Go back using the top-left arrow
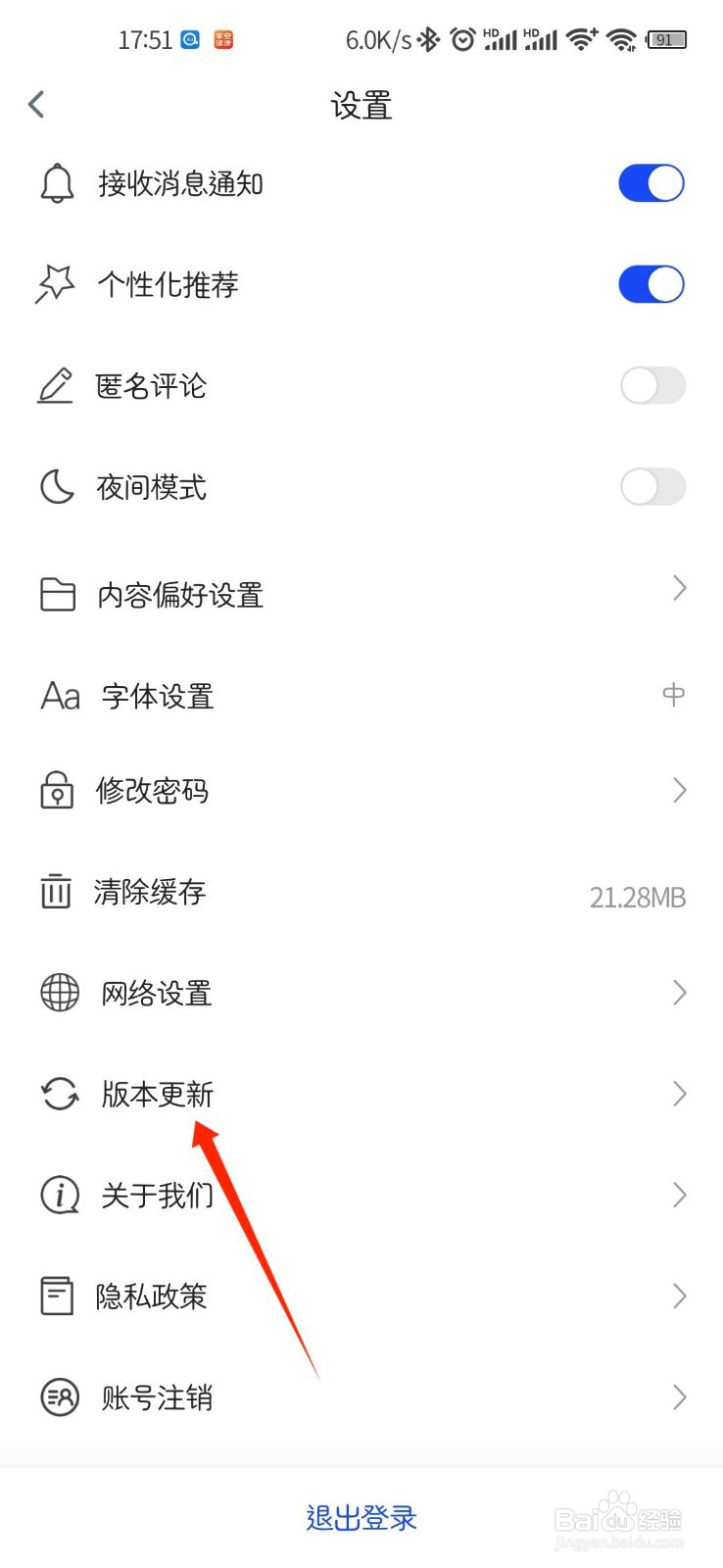 pos(37,104)
